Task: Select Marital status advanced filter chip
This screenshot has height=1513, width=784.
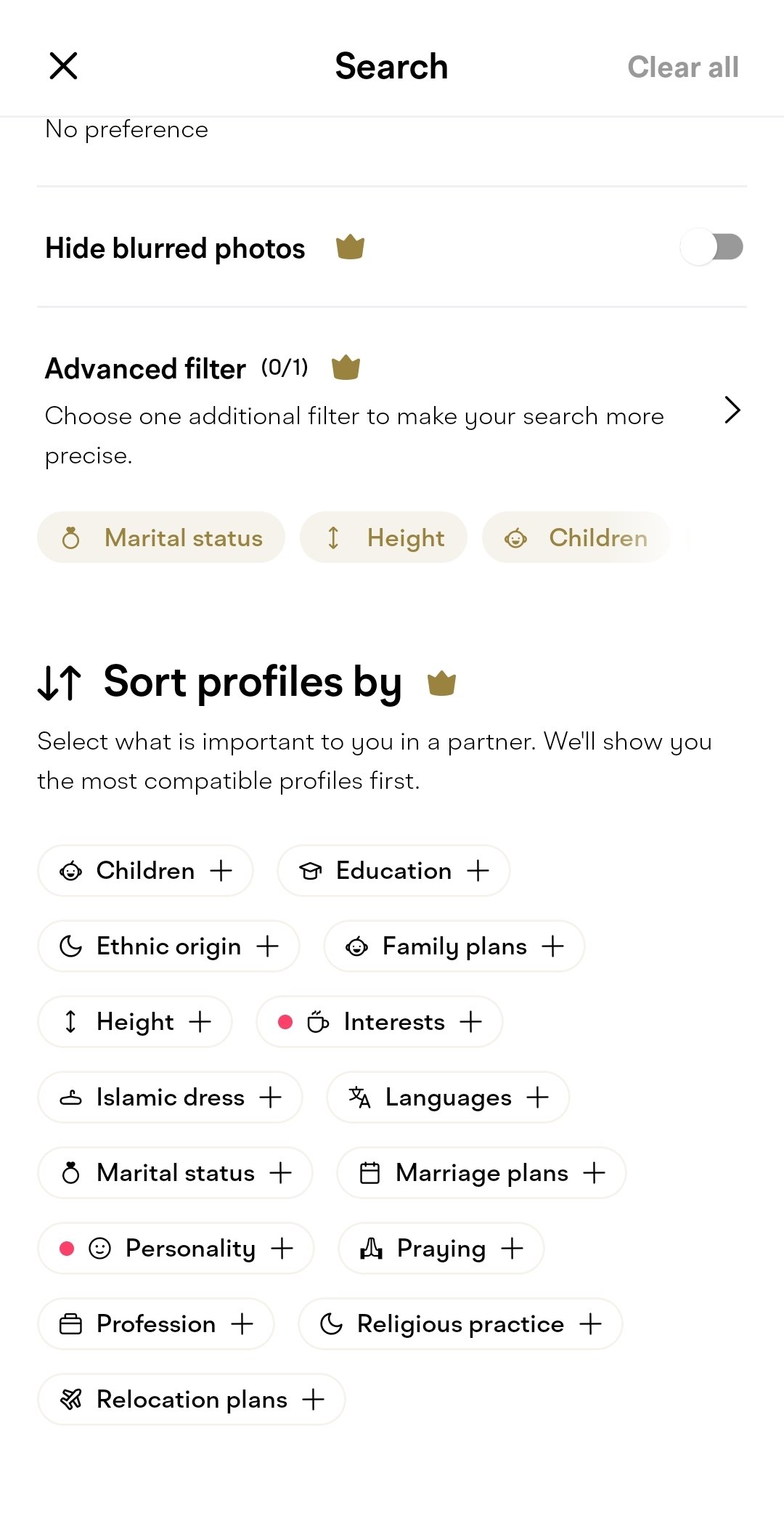Action: (161, 538)
